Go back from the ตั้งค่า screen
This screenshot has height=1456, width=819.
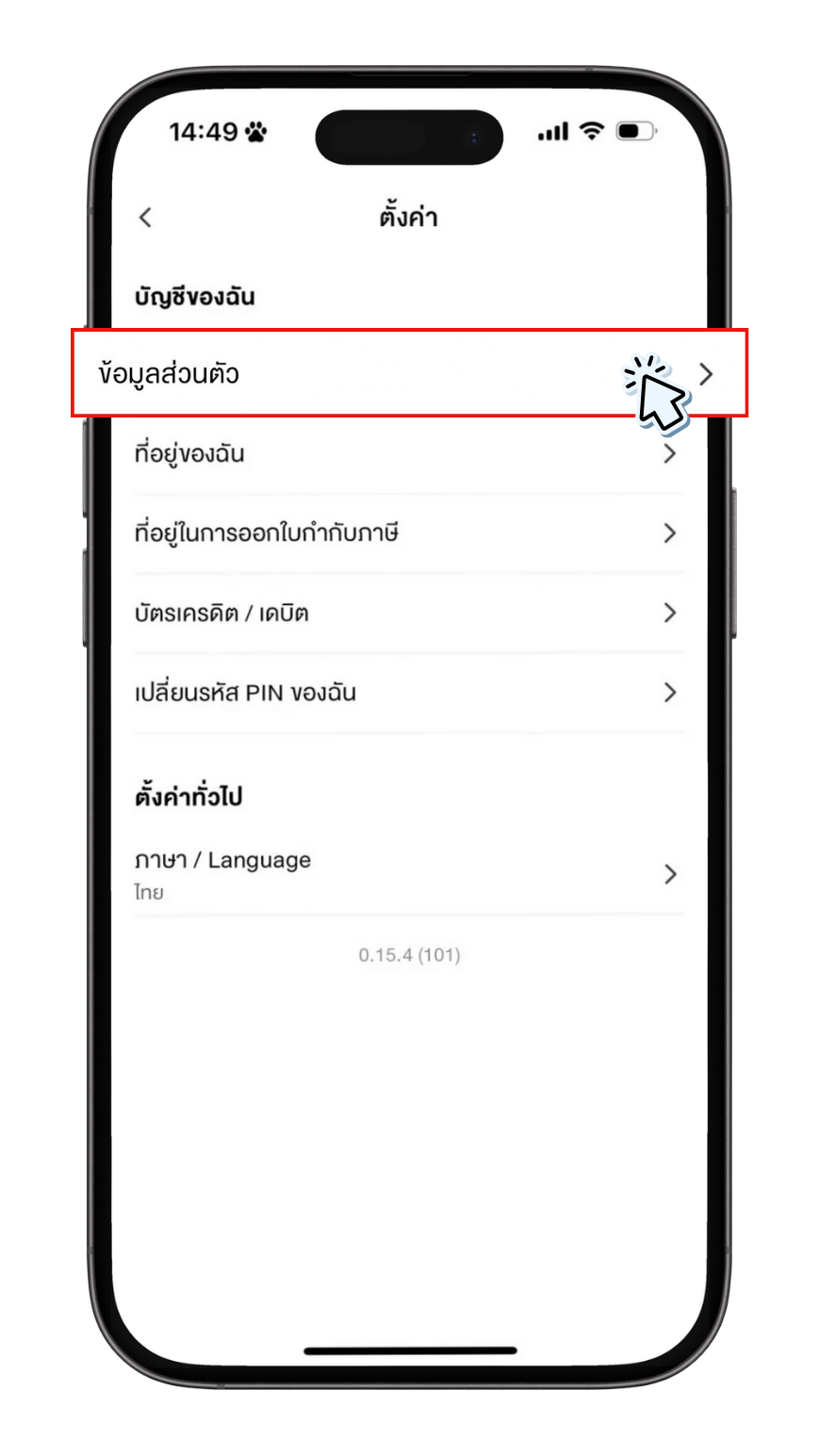pos(145,218)
